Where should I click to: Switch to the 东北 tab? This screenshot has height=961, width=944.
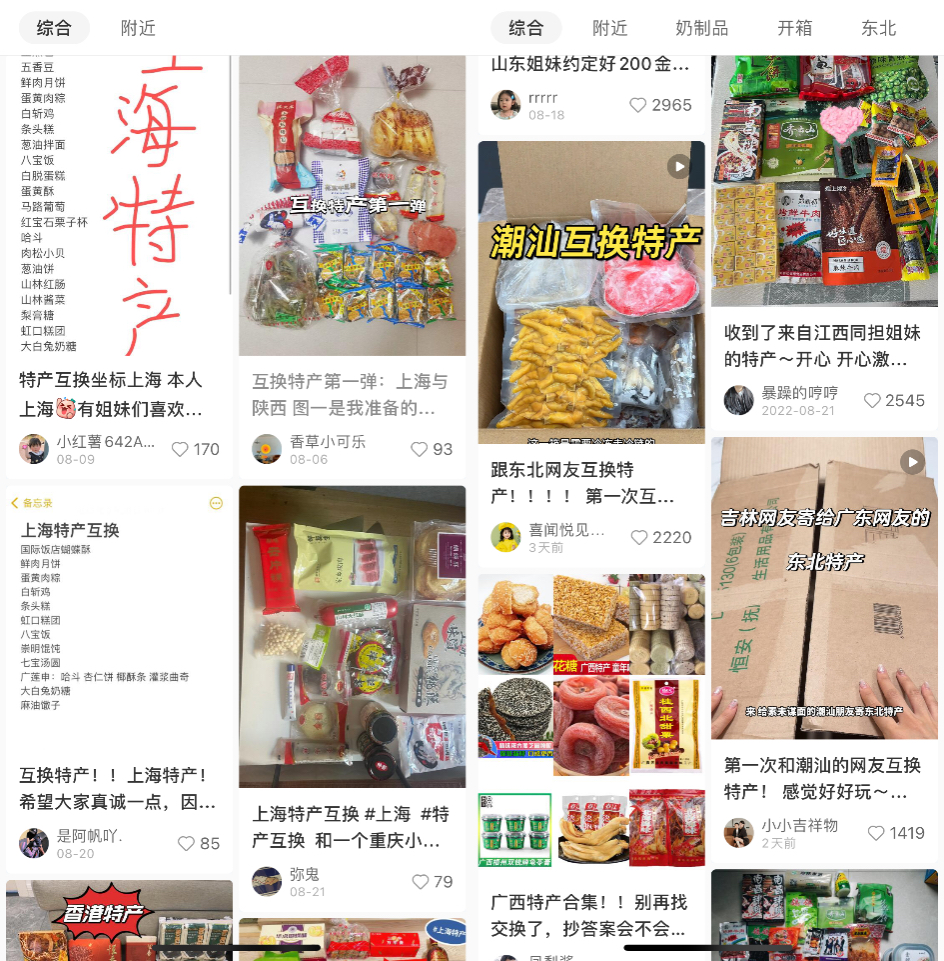point(878,28)
